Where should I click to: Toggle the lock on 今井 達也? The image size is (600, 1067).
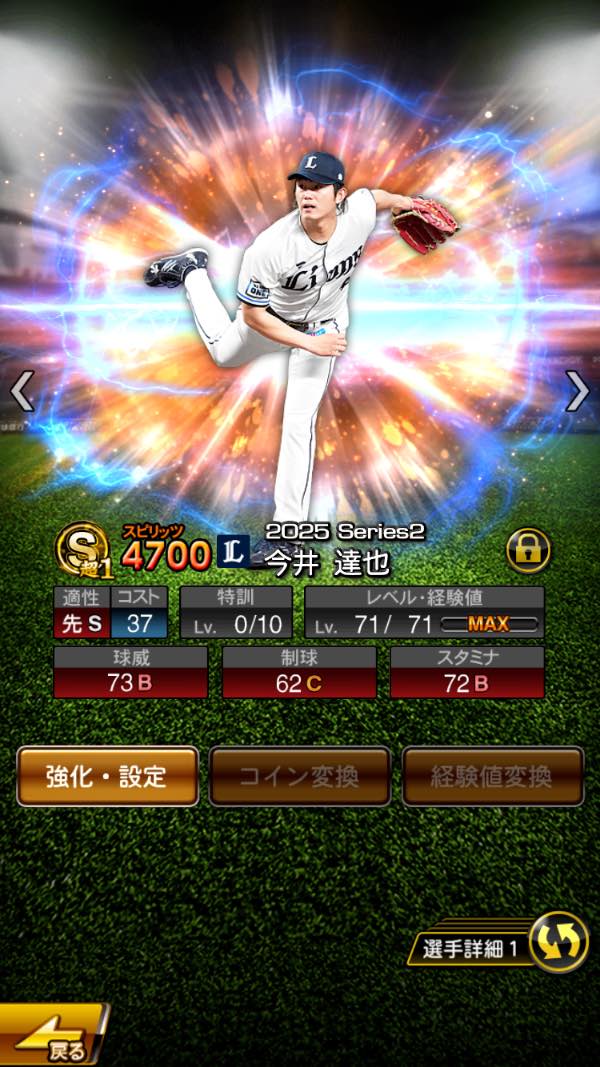[528, 550]
